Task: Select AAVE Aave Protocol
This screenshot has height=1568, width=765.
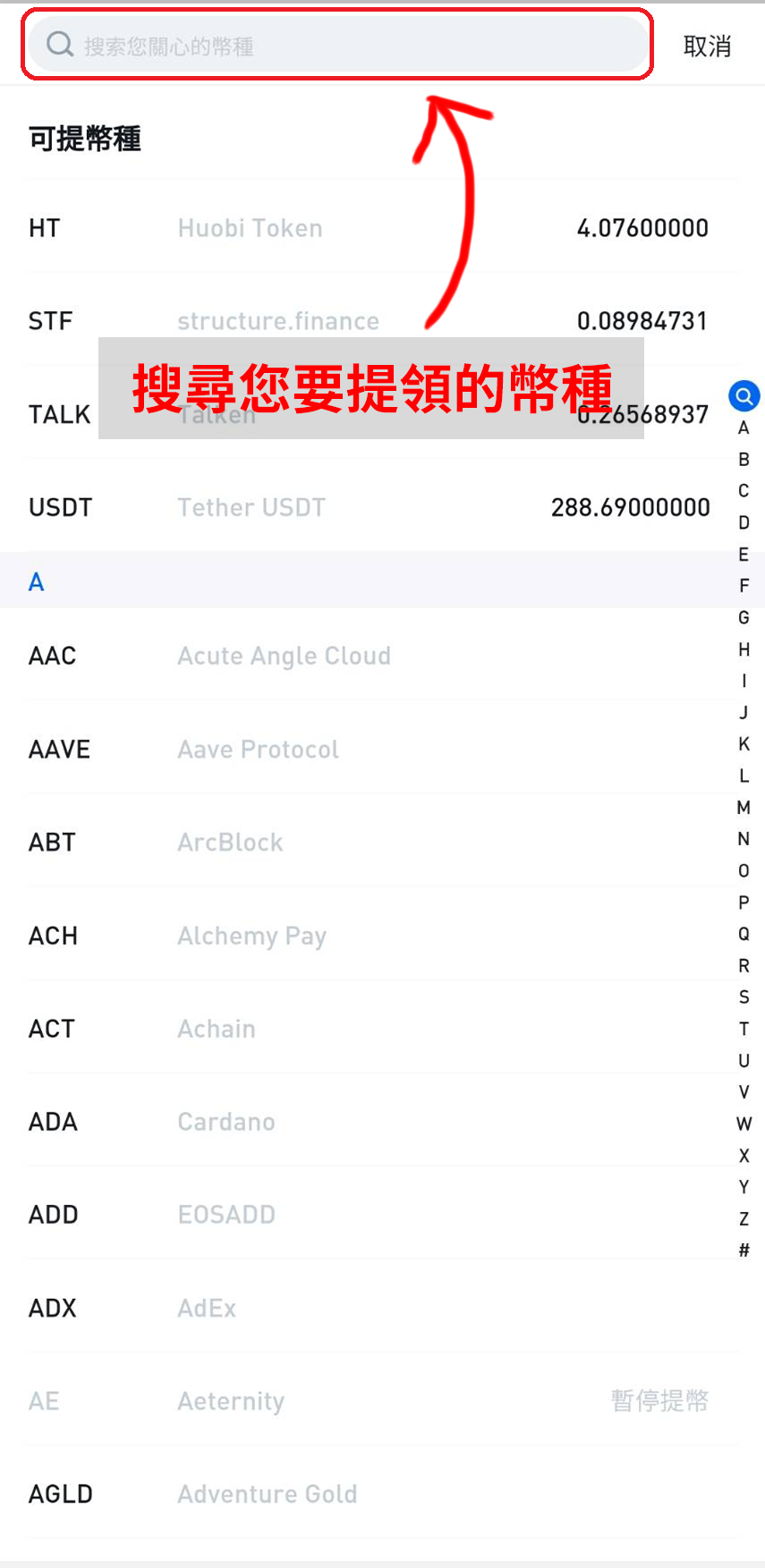Action: click(x=369, y=749)
